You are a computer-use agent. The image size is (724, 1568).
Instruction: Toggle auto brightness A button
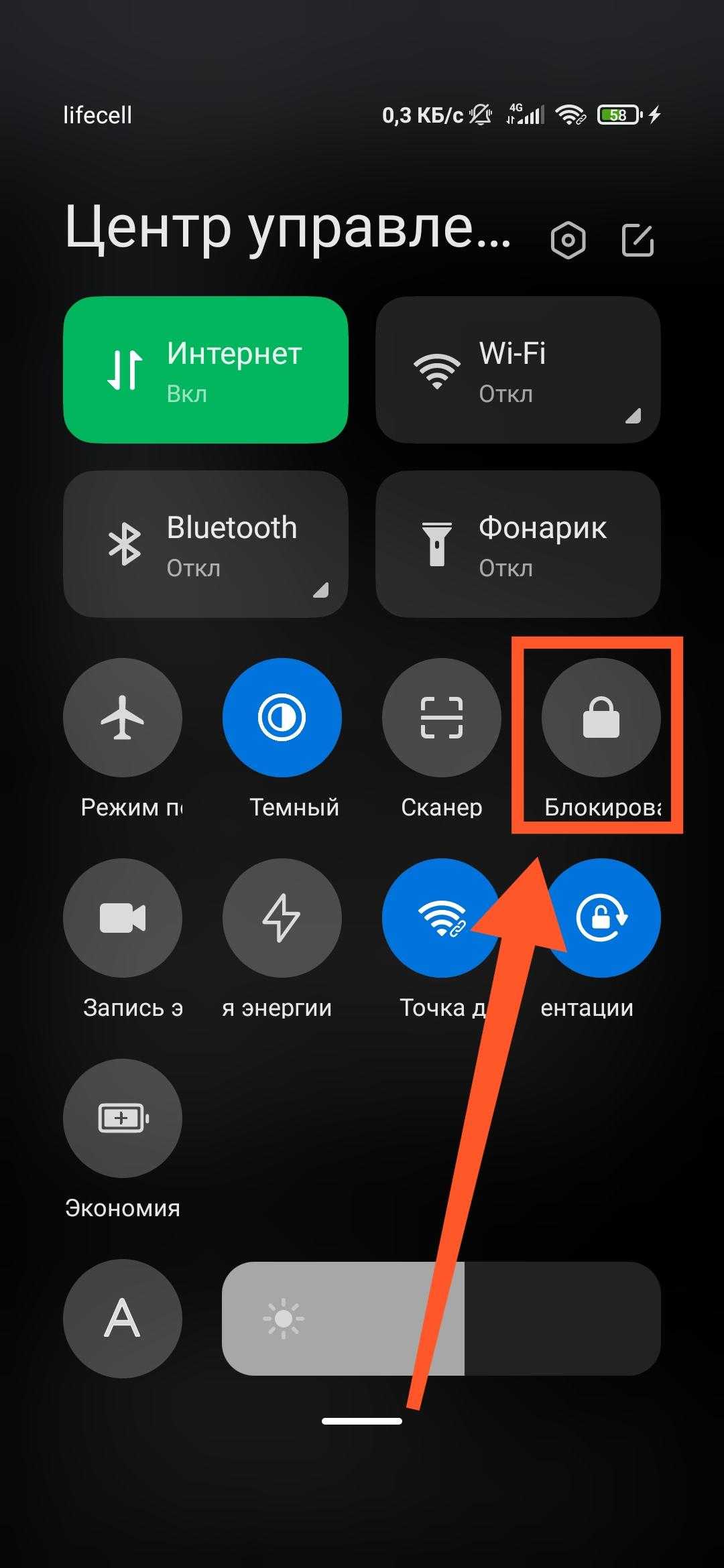tap(123, 1319)
